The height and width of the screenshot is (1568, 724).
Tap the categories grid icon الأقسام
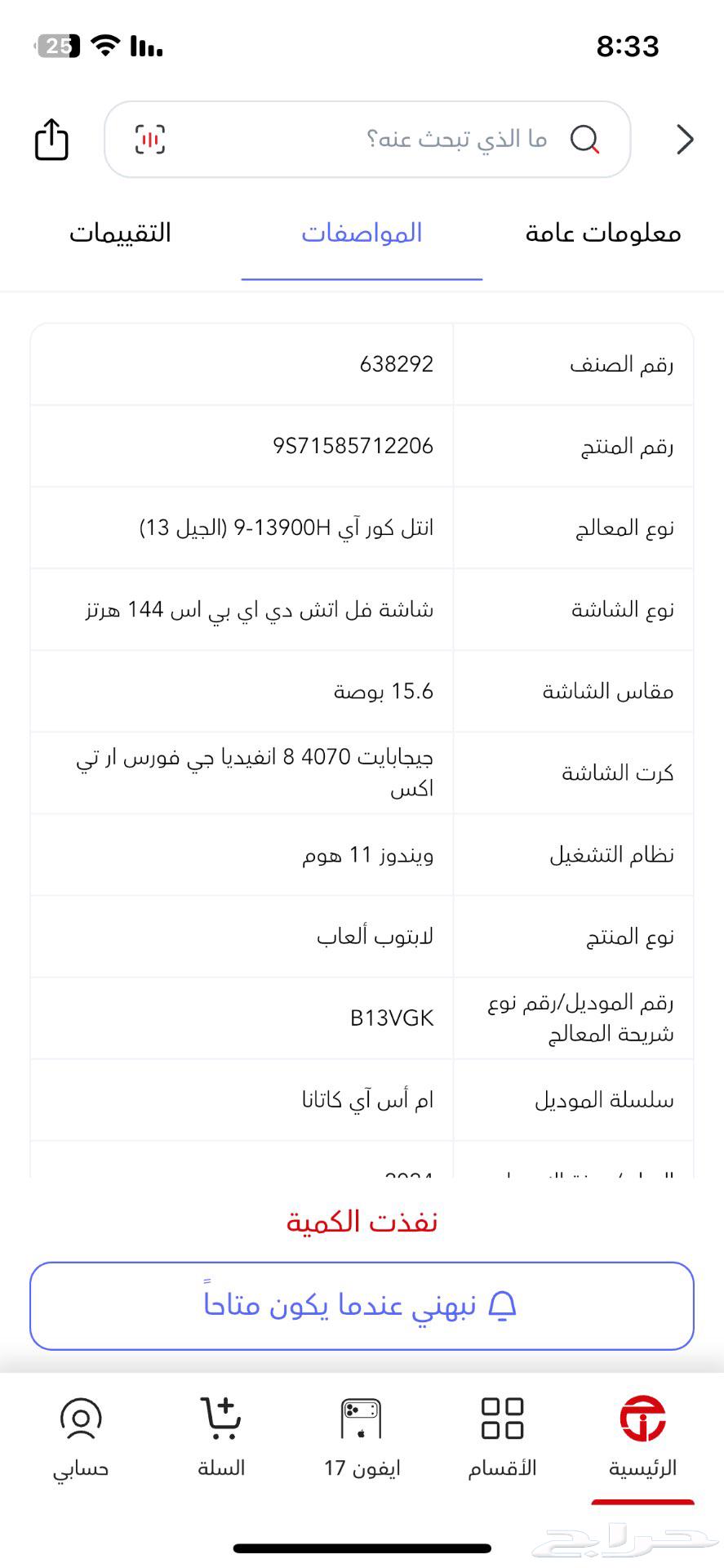click(503, 1437)
